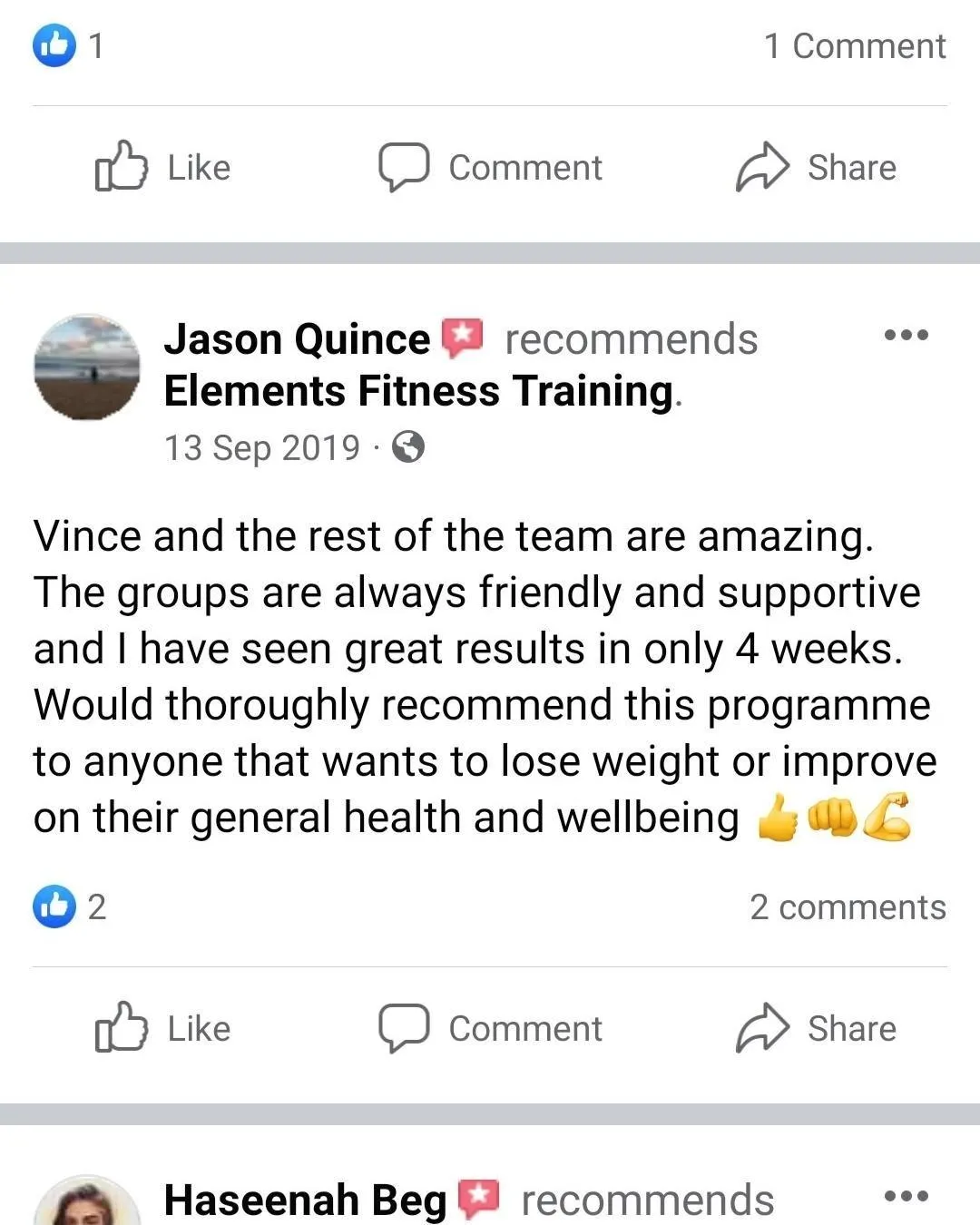Comment on the post with 1 Comment

(490, 167)
